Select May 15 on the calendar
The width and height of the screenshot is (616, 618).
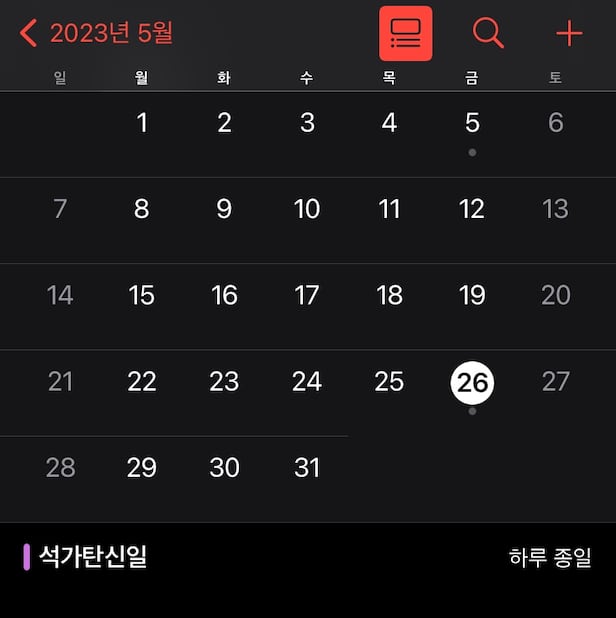[x=142, y=295]
